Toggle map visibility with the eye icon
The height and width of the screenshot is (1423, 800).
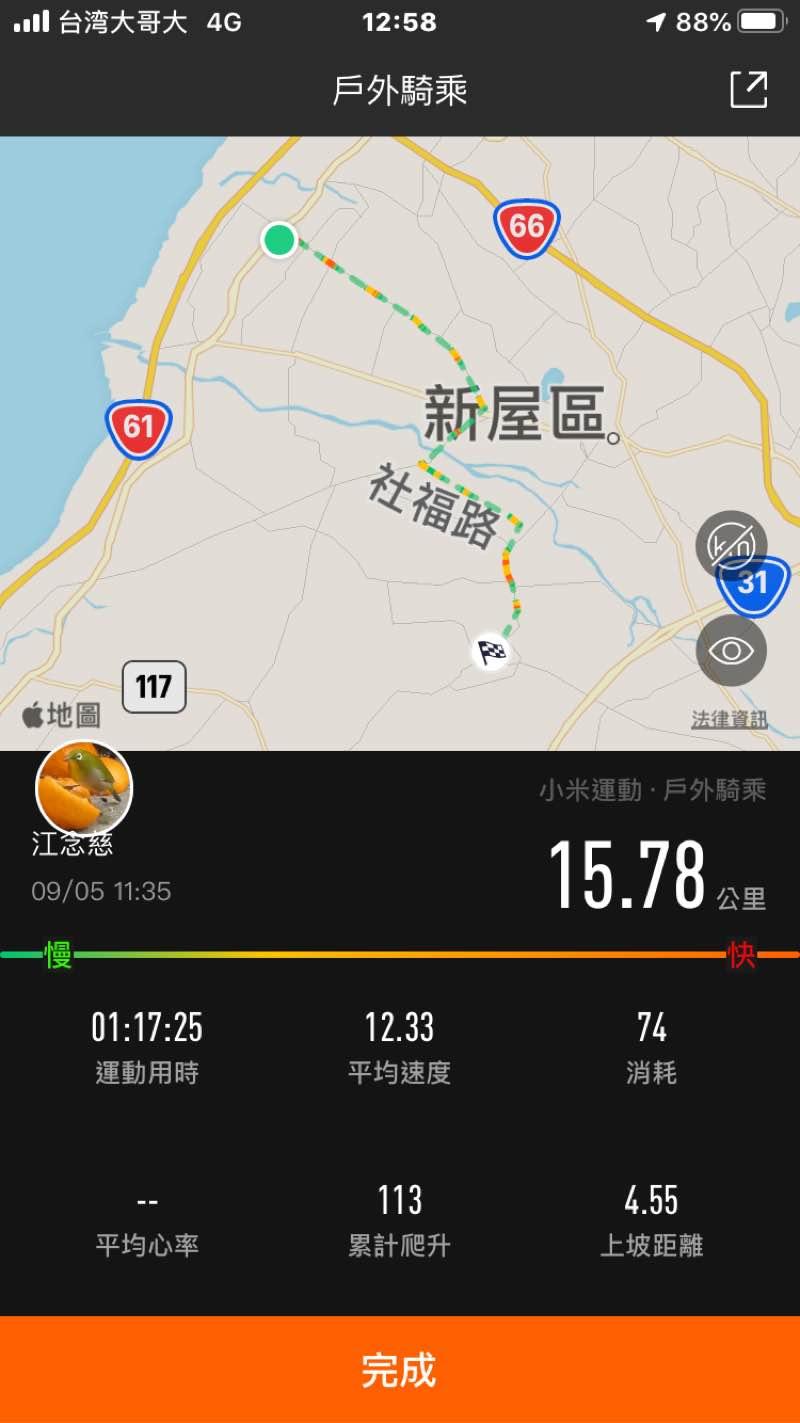coord(731,650)
